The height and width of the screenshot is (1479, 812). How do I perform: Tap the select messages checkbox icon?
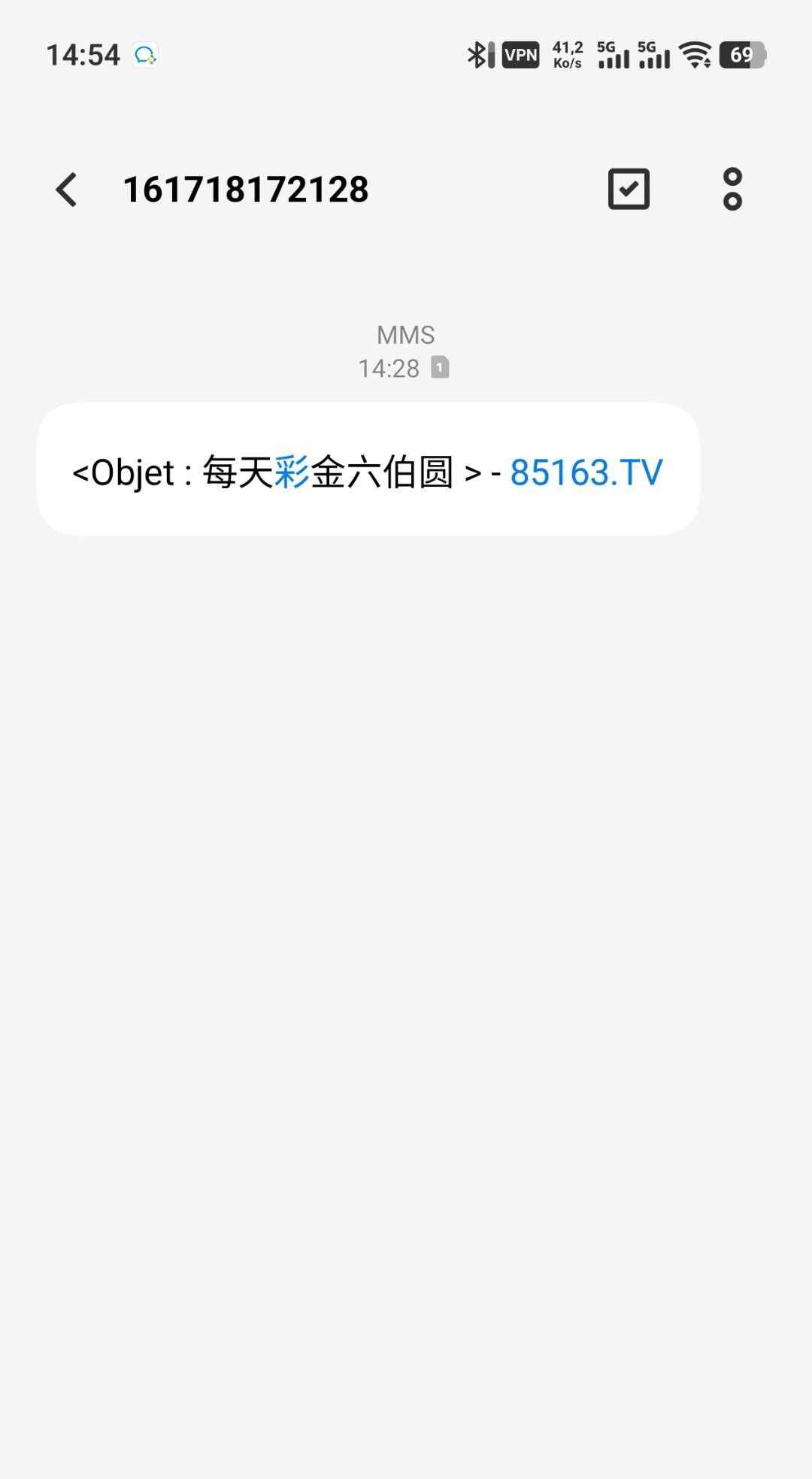[x=629, y=189]
